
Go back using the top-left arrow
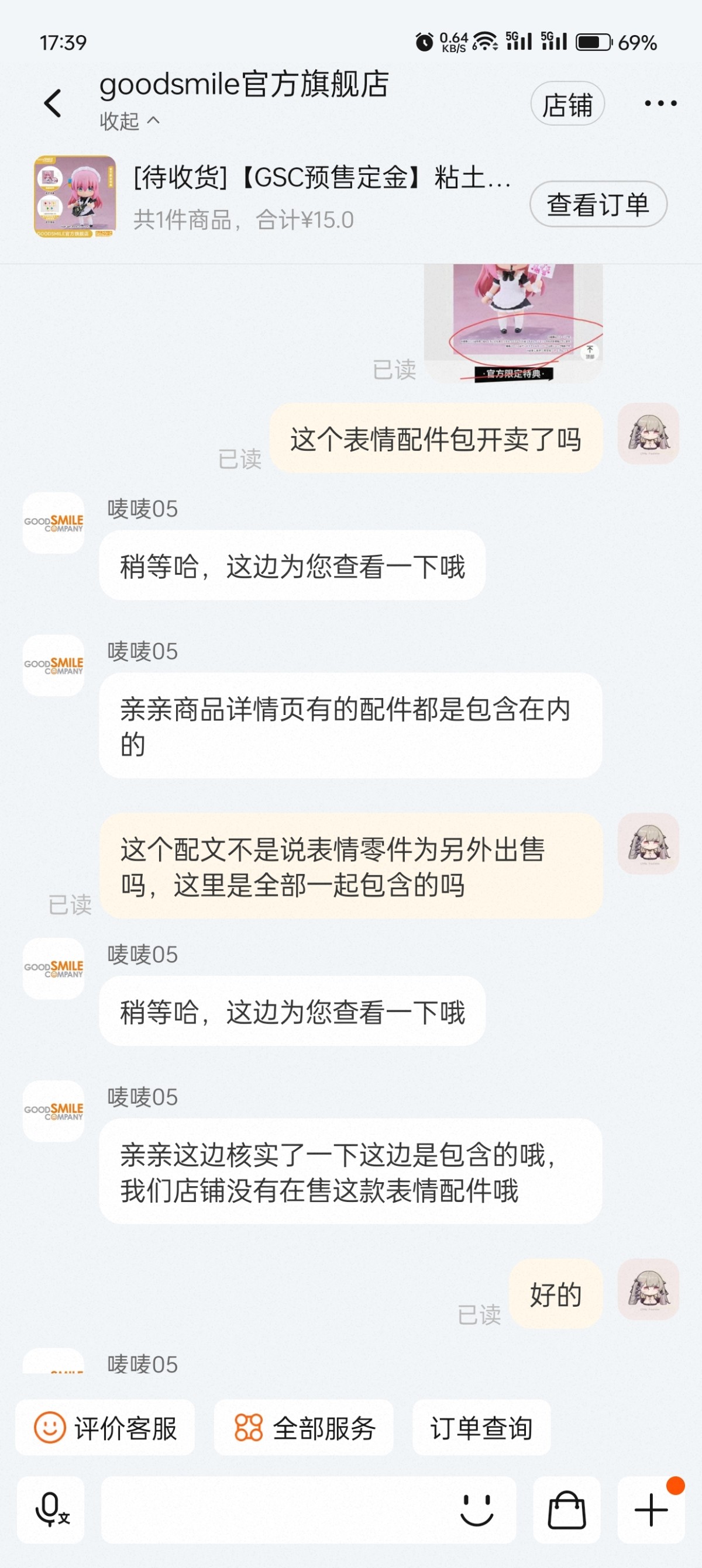(x=53, y=103)
